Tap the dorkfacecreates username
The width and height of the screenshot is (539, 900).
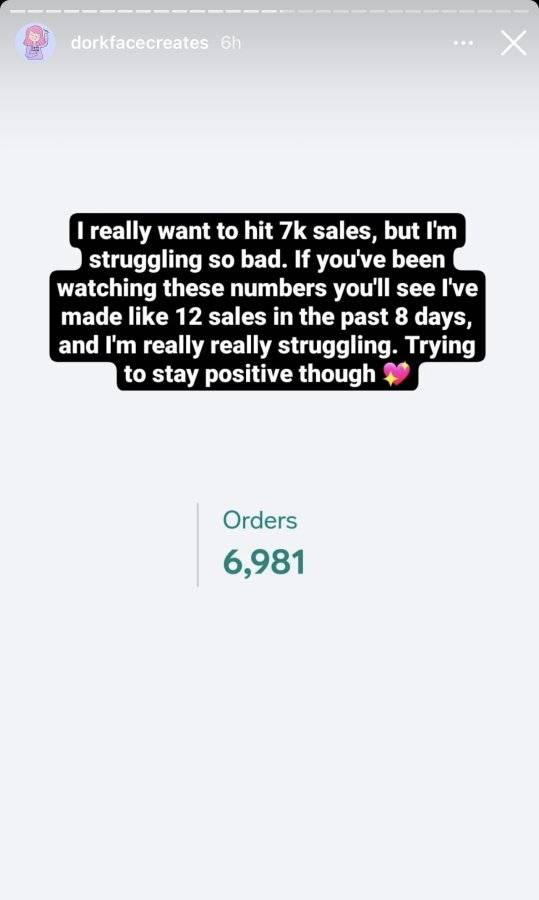(x=139, y=43)
